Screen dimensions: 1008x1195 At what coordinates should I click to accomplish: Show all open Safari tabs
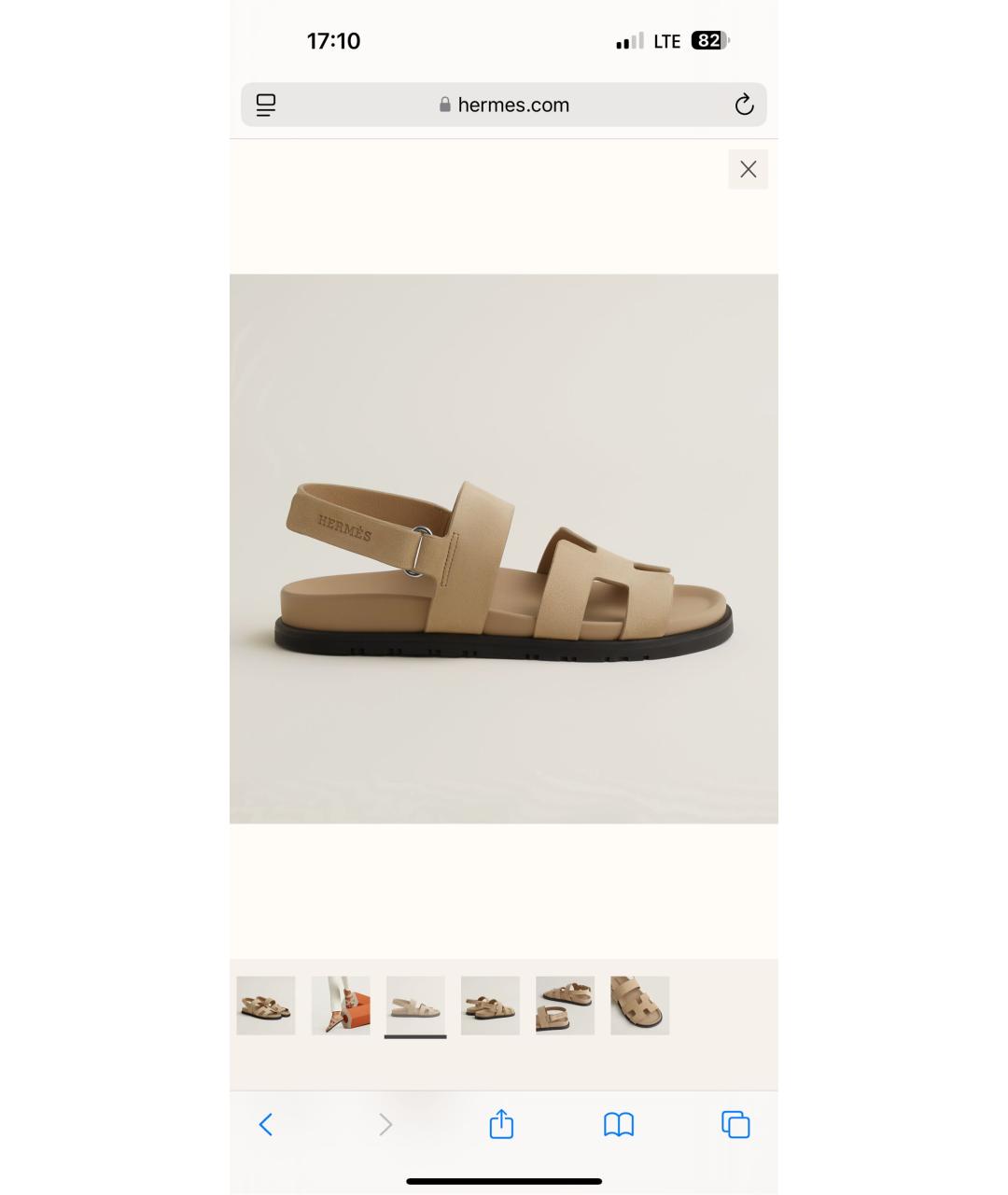[735, 1124]
